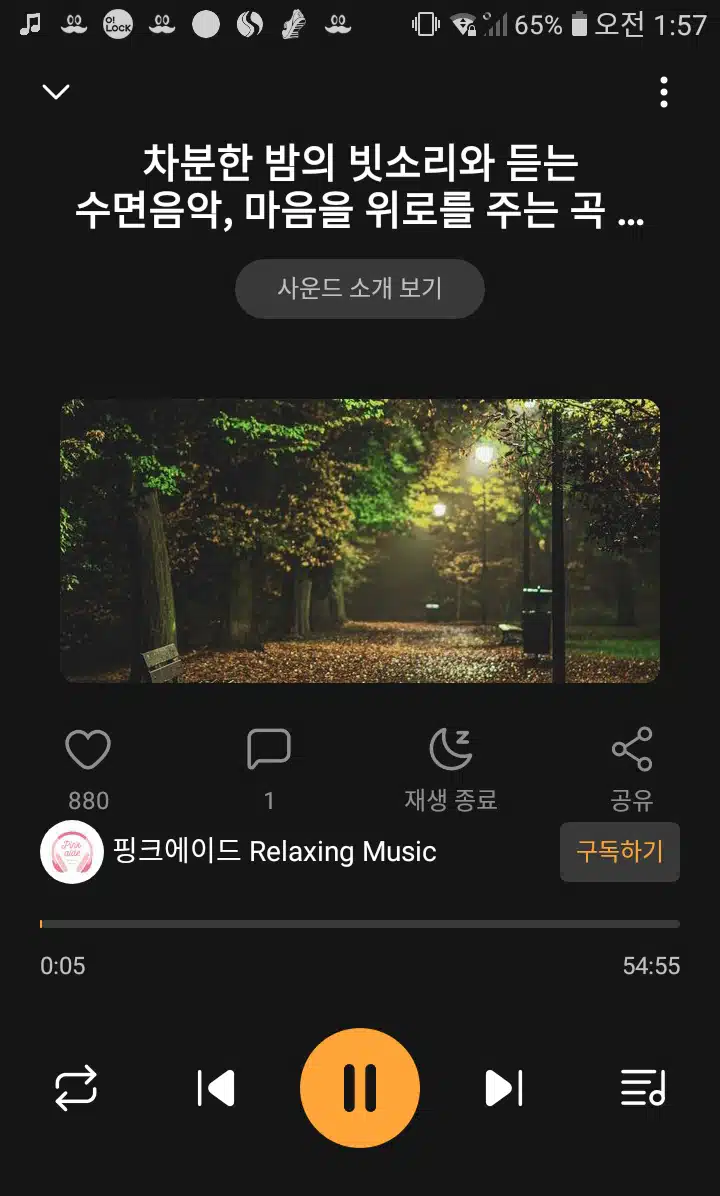Image resolution: width=720 pixels, height=1196 pixels.
Task: Like this track with the heart icon
Action: coord(88,749)
